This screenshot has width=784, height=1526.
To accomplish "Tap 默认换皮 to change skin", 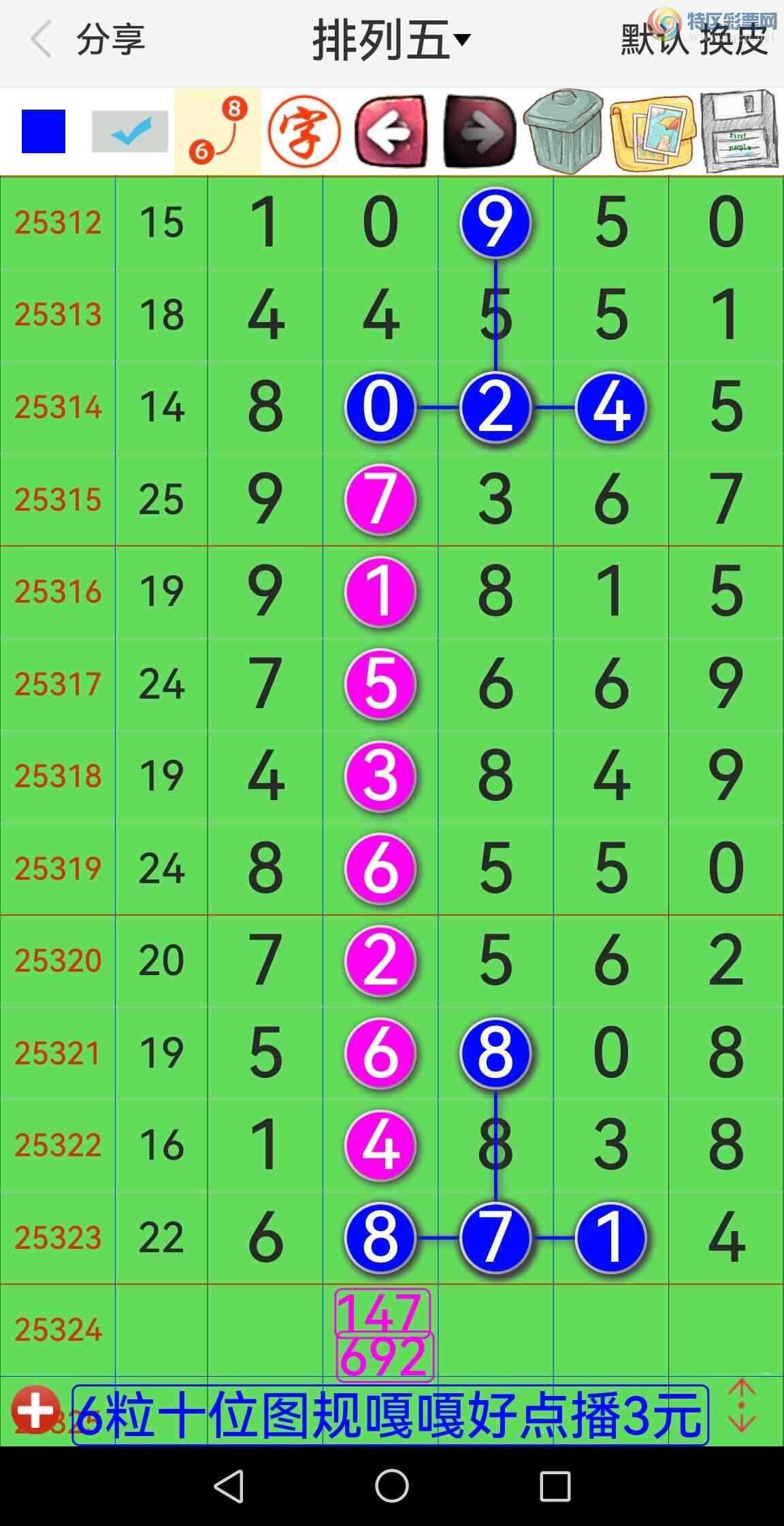I will tap(694, 39).
